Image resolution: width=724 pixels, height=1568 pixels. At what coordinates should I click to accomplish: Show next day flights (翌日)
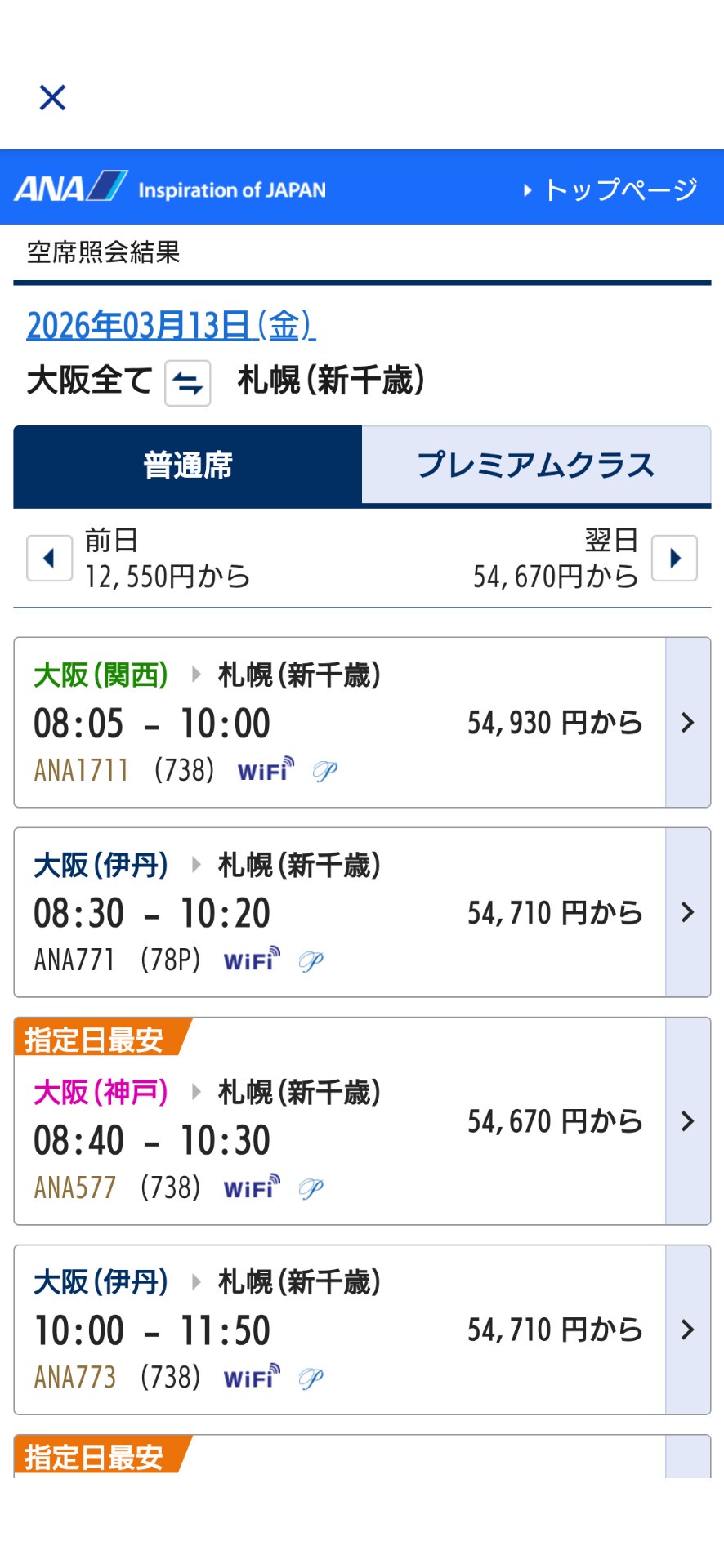(674, 559)
